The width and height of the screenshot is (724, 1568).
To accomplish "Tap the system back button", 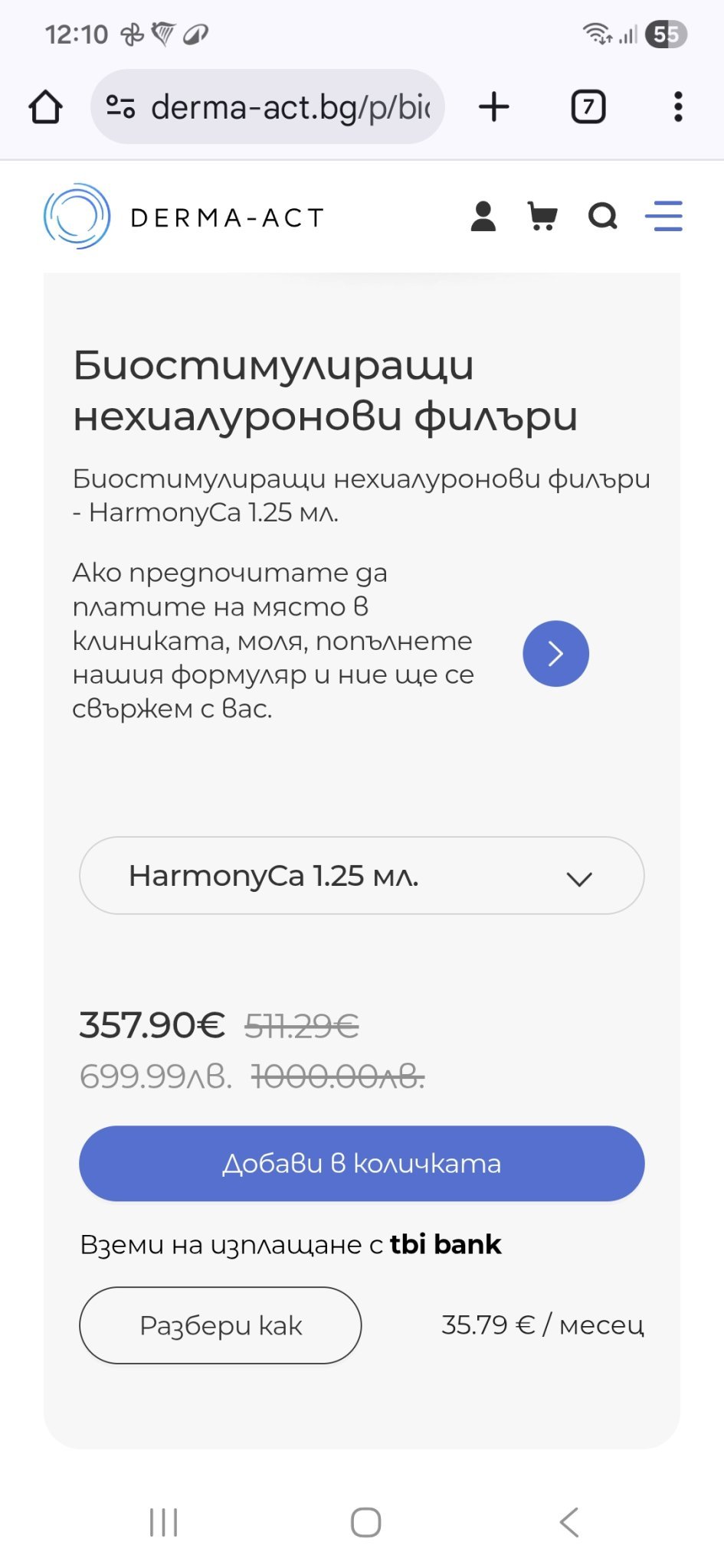I will [x=568, y=1522].
